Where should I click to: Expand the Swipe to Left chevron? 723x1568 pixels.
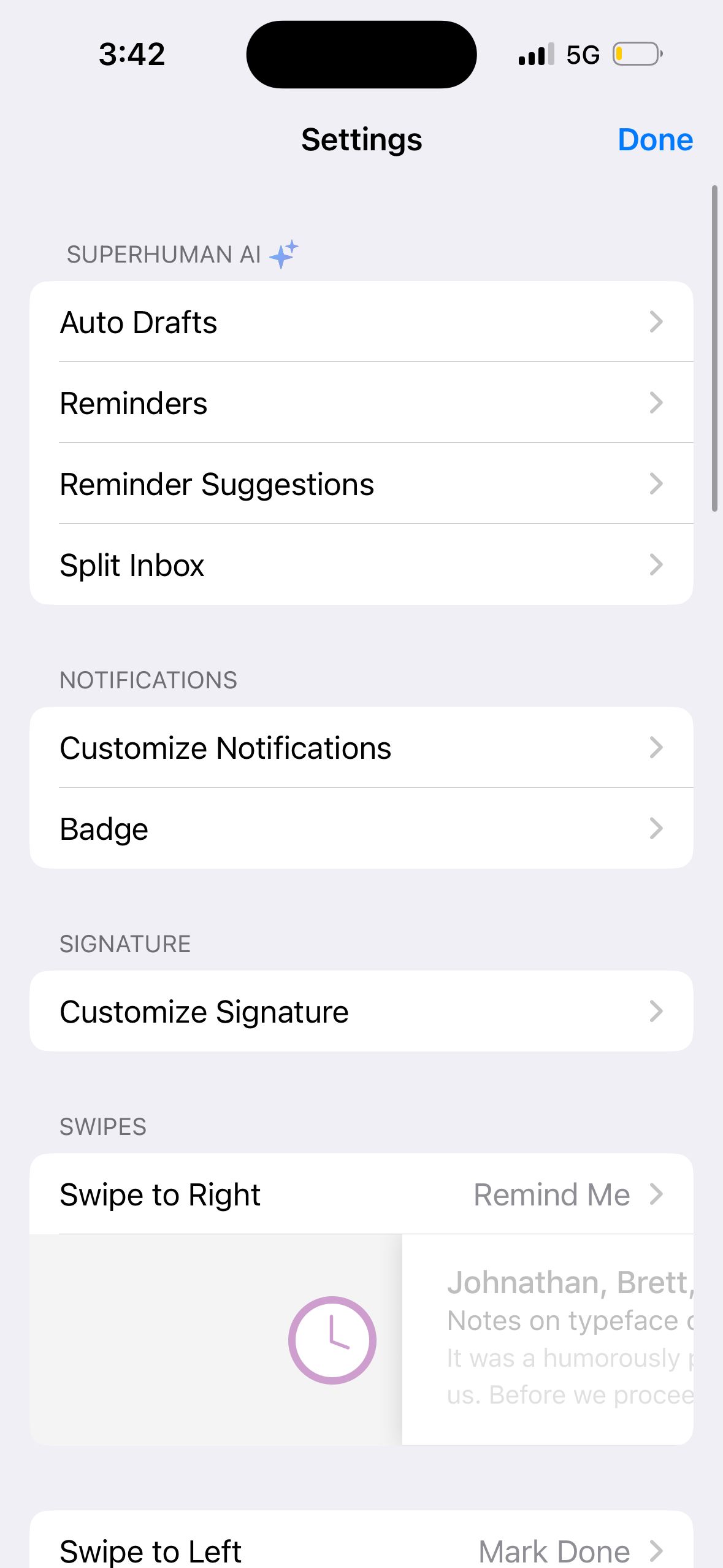(656, 1550)
